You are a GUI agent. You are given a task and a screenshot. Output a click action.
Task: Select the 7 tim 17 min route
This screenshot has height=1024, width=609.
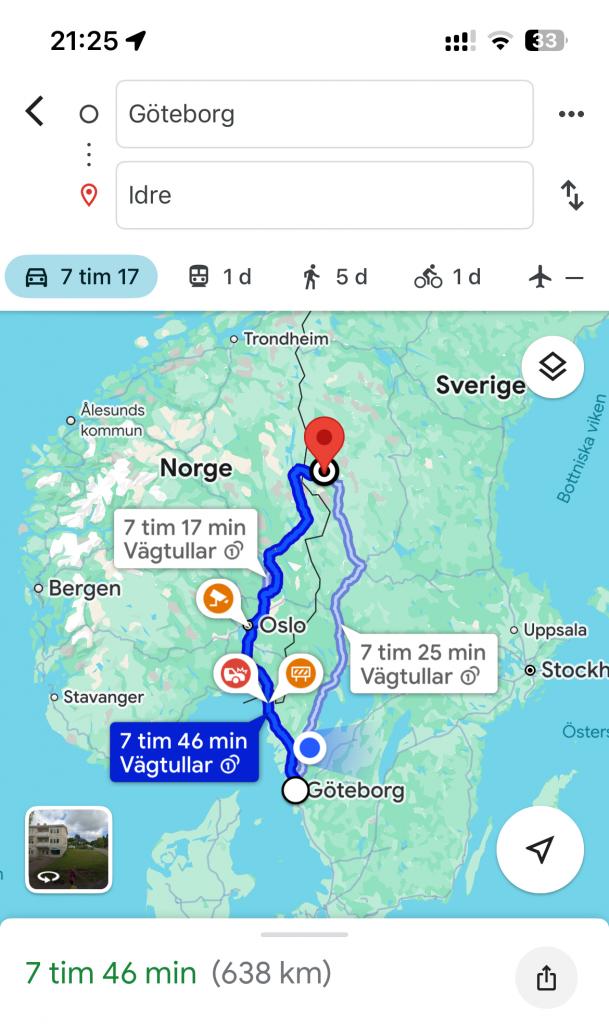point(185,538)
